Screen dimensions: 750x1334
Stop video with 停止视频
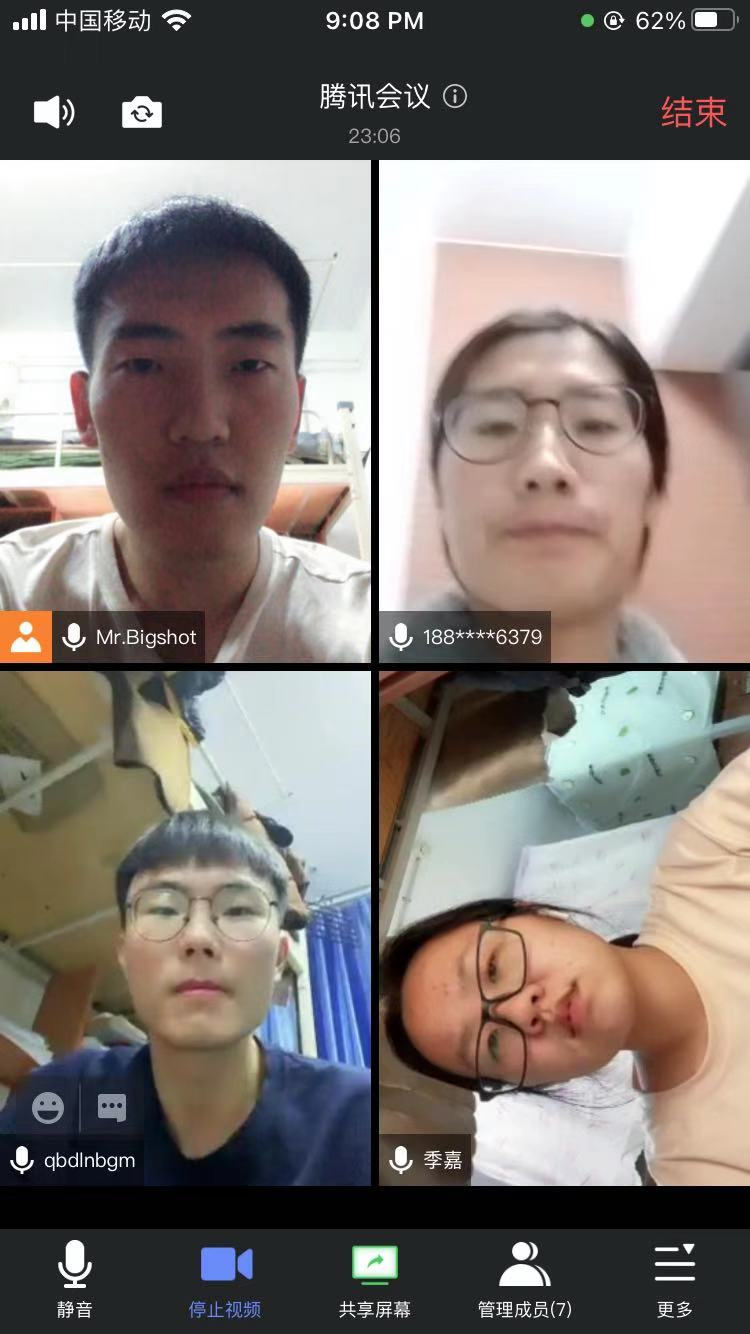(x=225, y=1277)
